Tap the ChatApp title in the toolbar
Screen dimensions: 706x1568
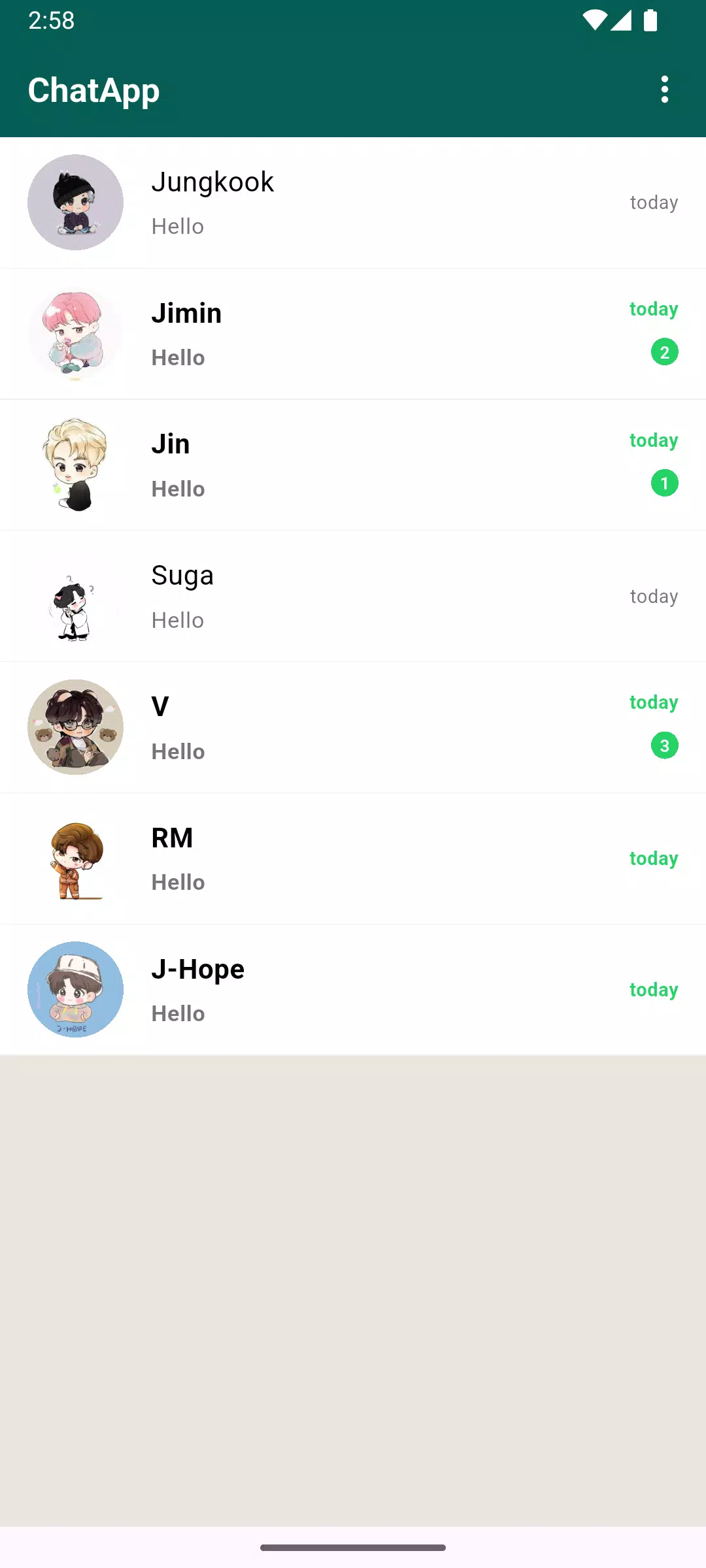(x=93, y=90)
